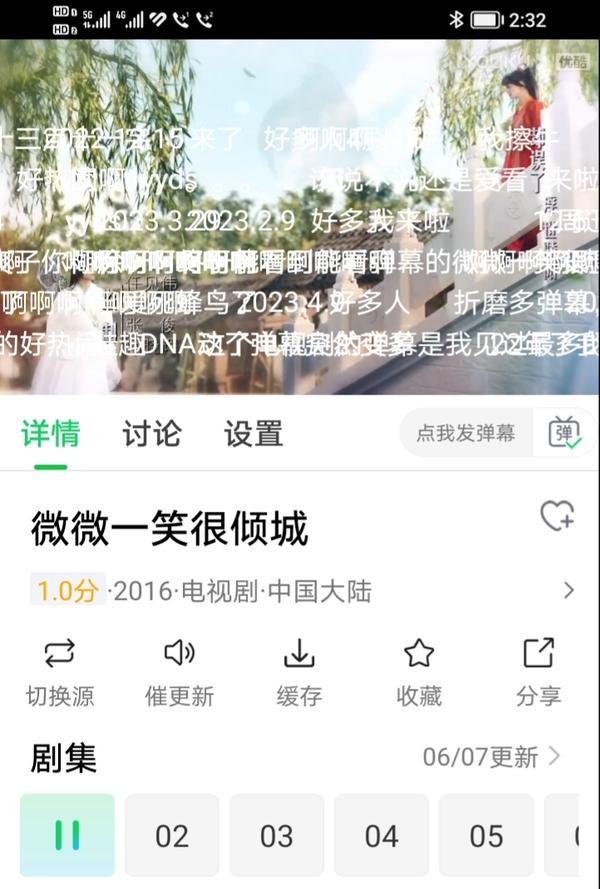Add show to favorites with heart icon
Screen dimensions: 600x889
556,516
